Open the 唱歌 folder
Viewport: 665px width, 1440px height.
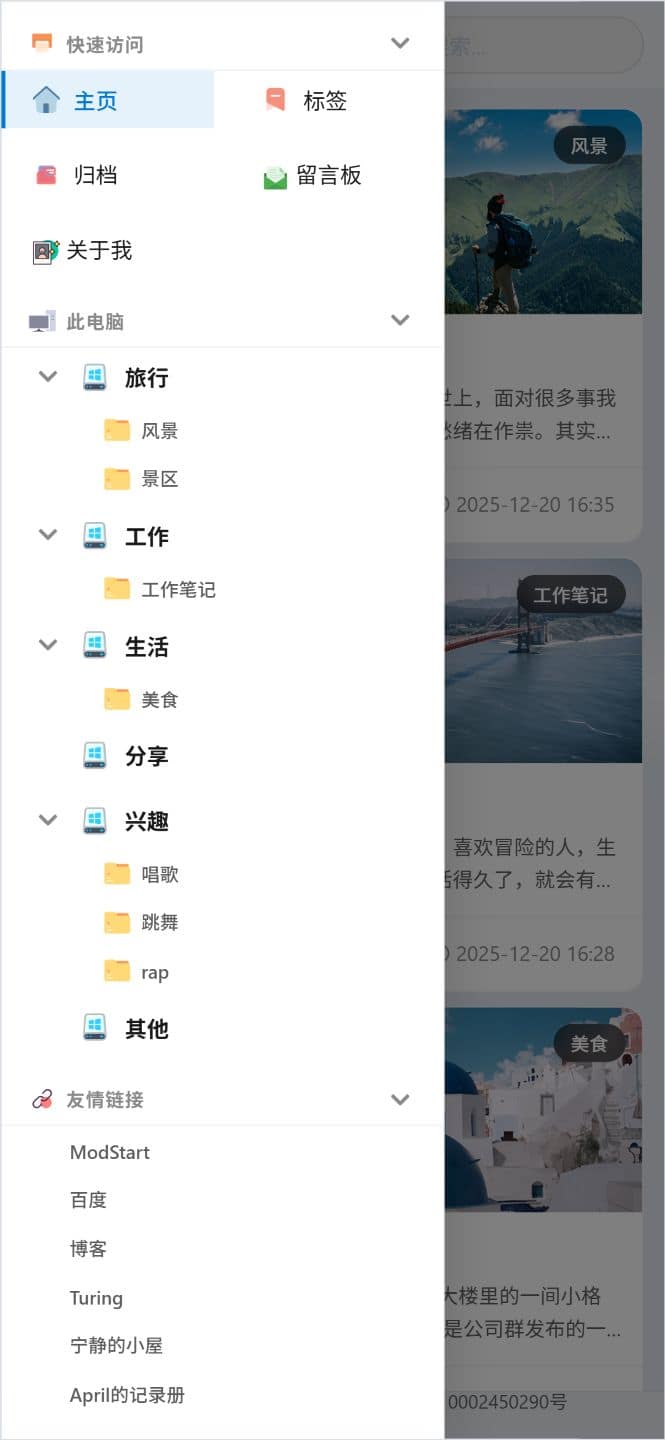(159, 874)
